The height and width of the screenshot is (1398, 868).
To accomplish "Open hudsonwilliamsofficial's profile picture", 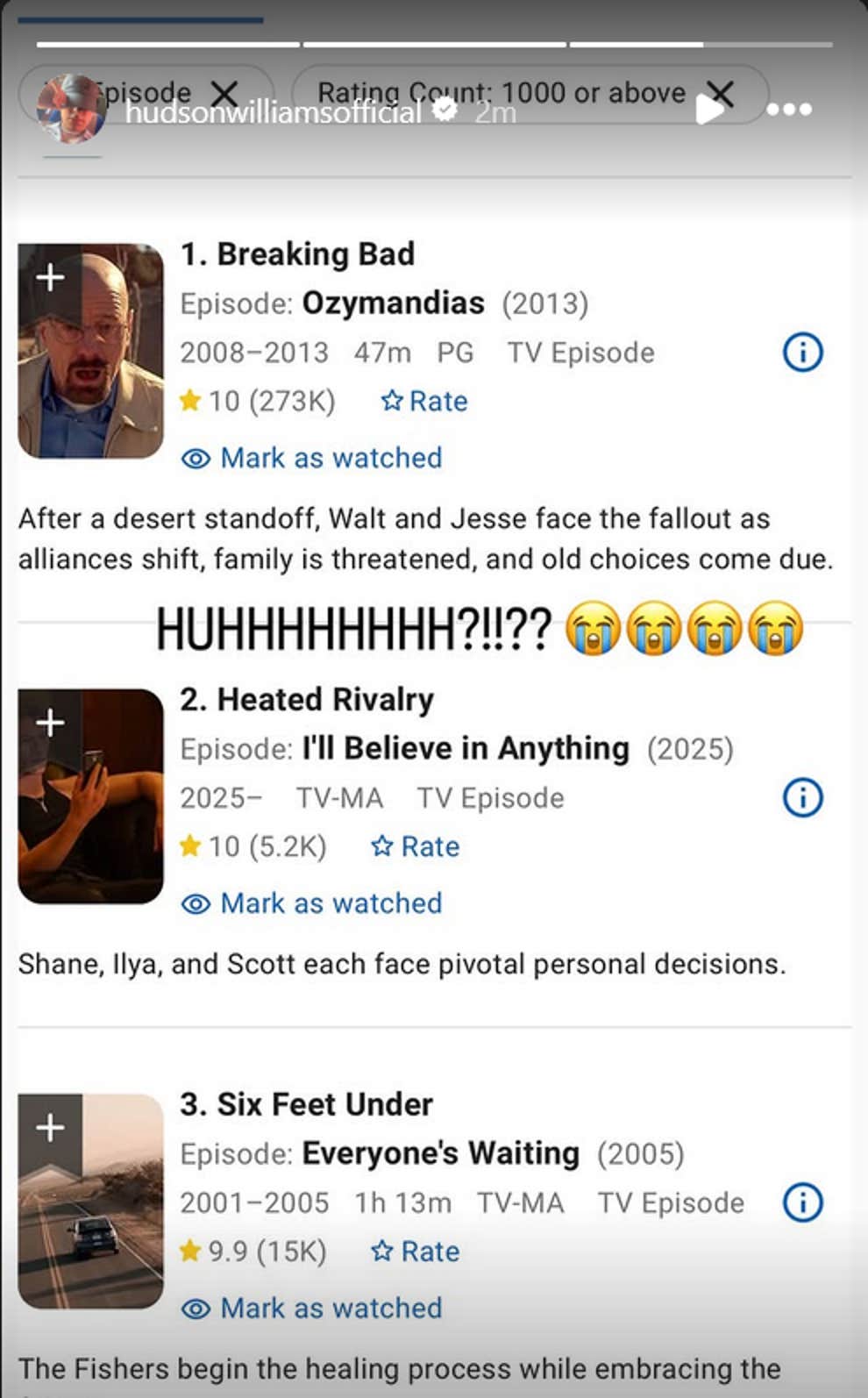I will (70, 109).
